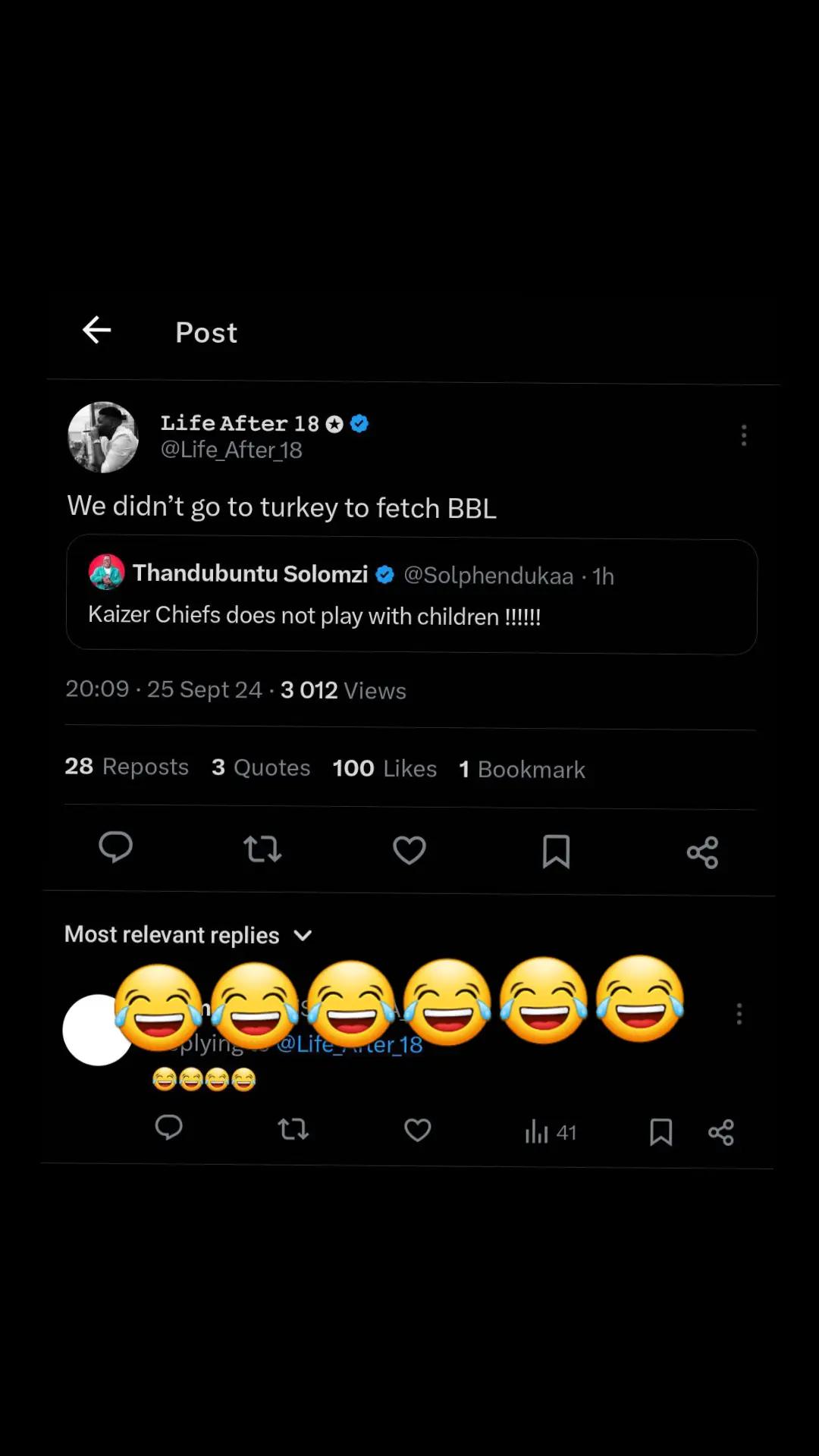Screen dimensions: 819x1456
Task: Like Life After 18's post
Action: (409, 850)
